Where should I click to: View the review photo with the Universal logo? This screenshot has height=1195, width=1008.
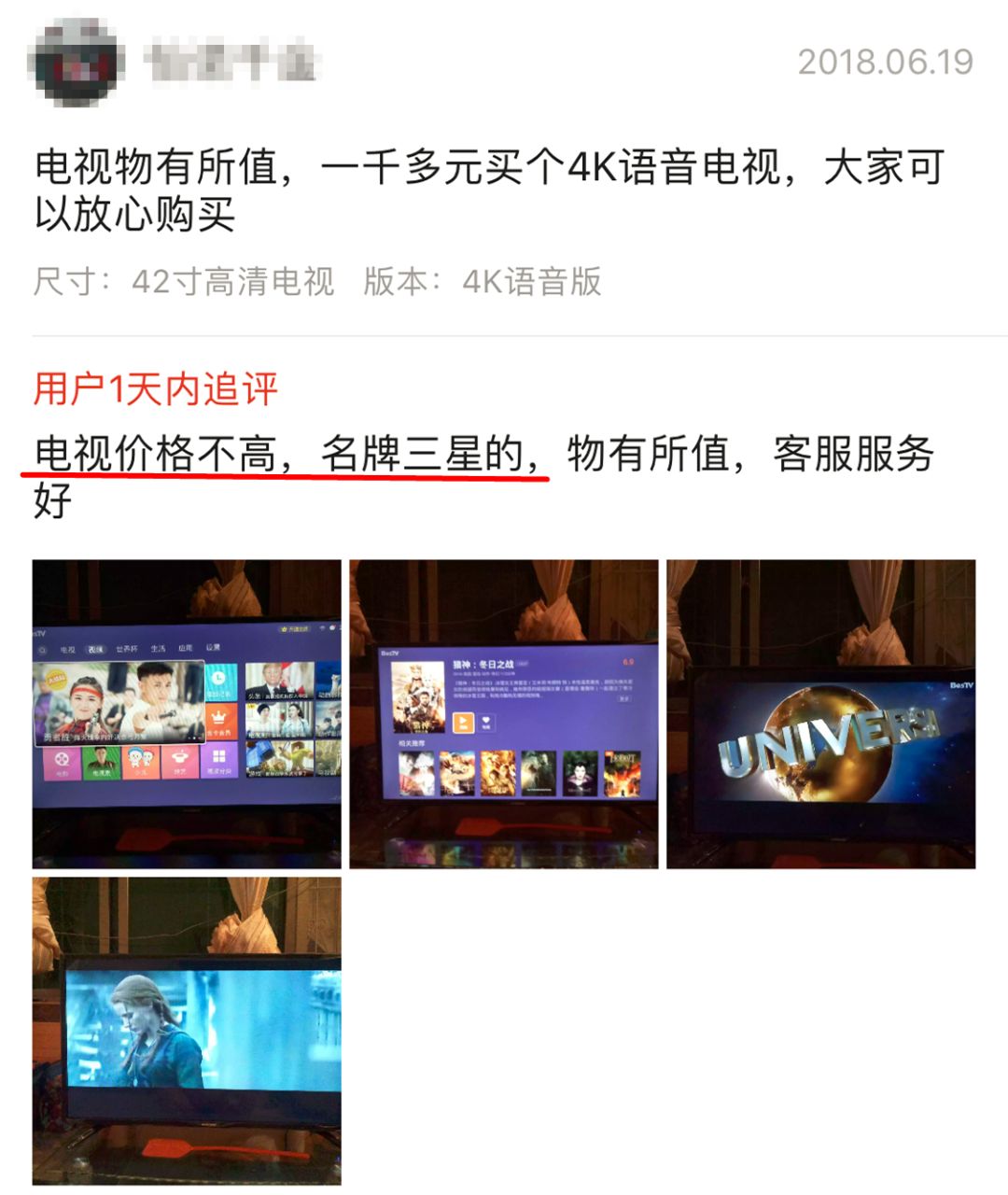[821, 714]
